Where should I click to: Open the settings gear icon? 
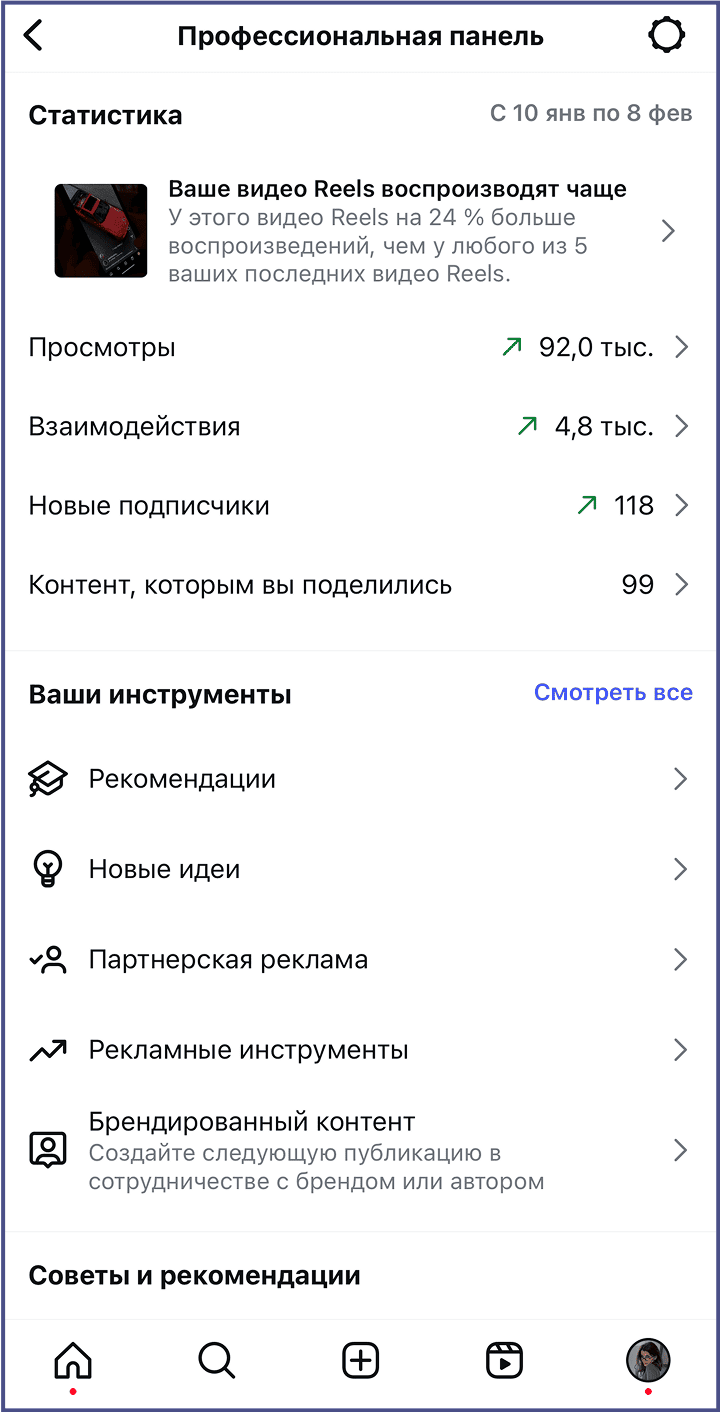click(x=666, y=36)
